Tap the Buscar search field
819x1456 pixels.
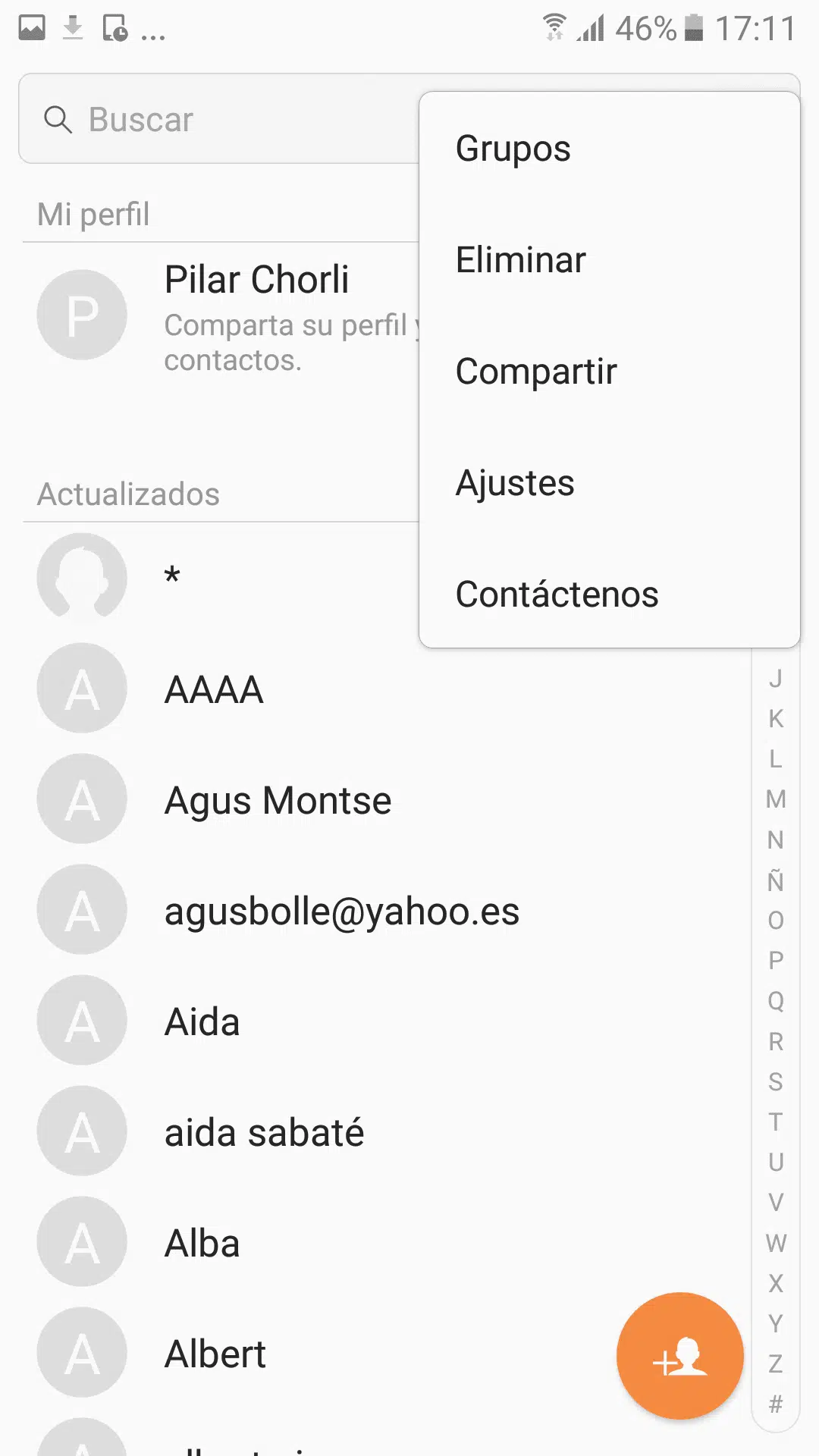point(220,119)
